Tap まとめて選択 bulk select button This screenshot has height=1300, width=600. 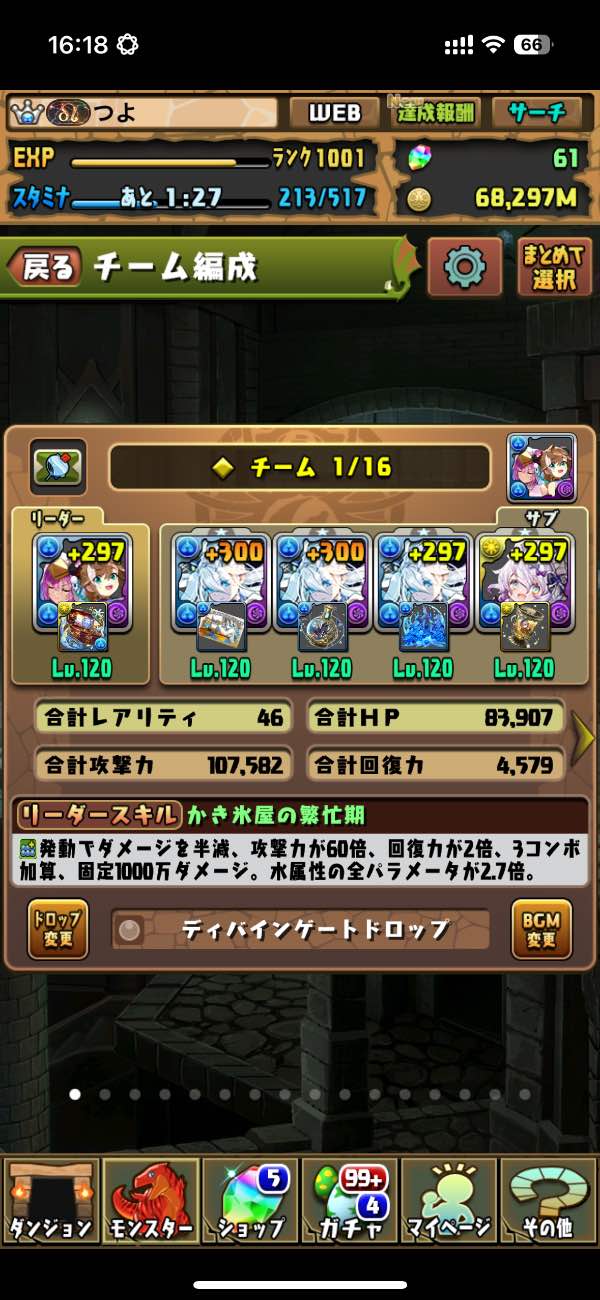(555, 267)
